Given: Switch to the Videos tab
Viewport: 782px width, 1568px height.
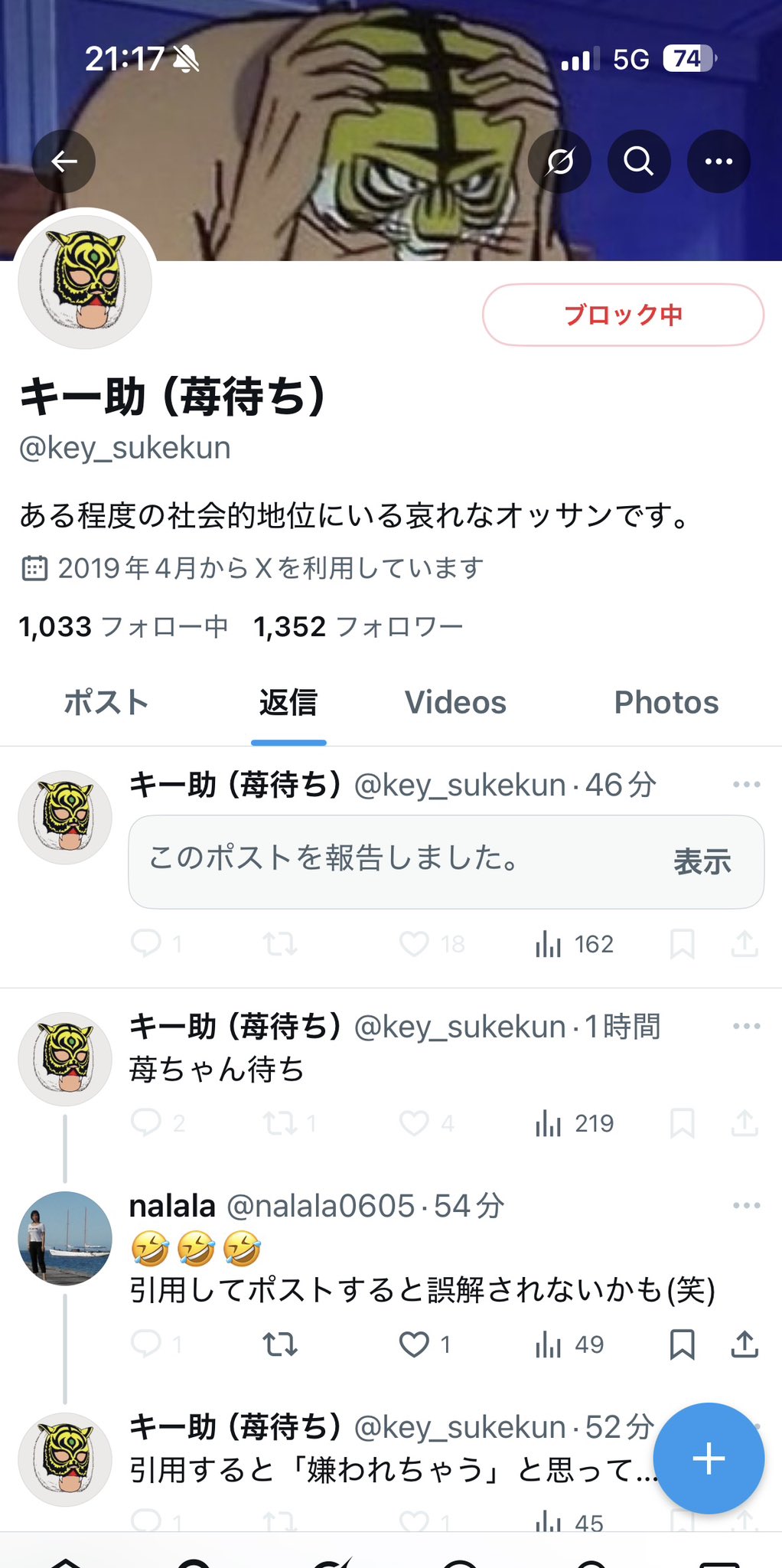Looking at the screenshot, I should click(x=455, y=702).
